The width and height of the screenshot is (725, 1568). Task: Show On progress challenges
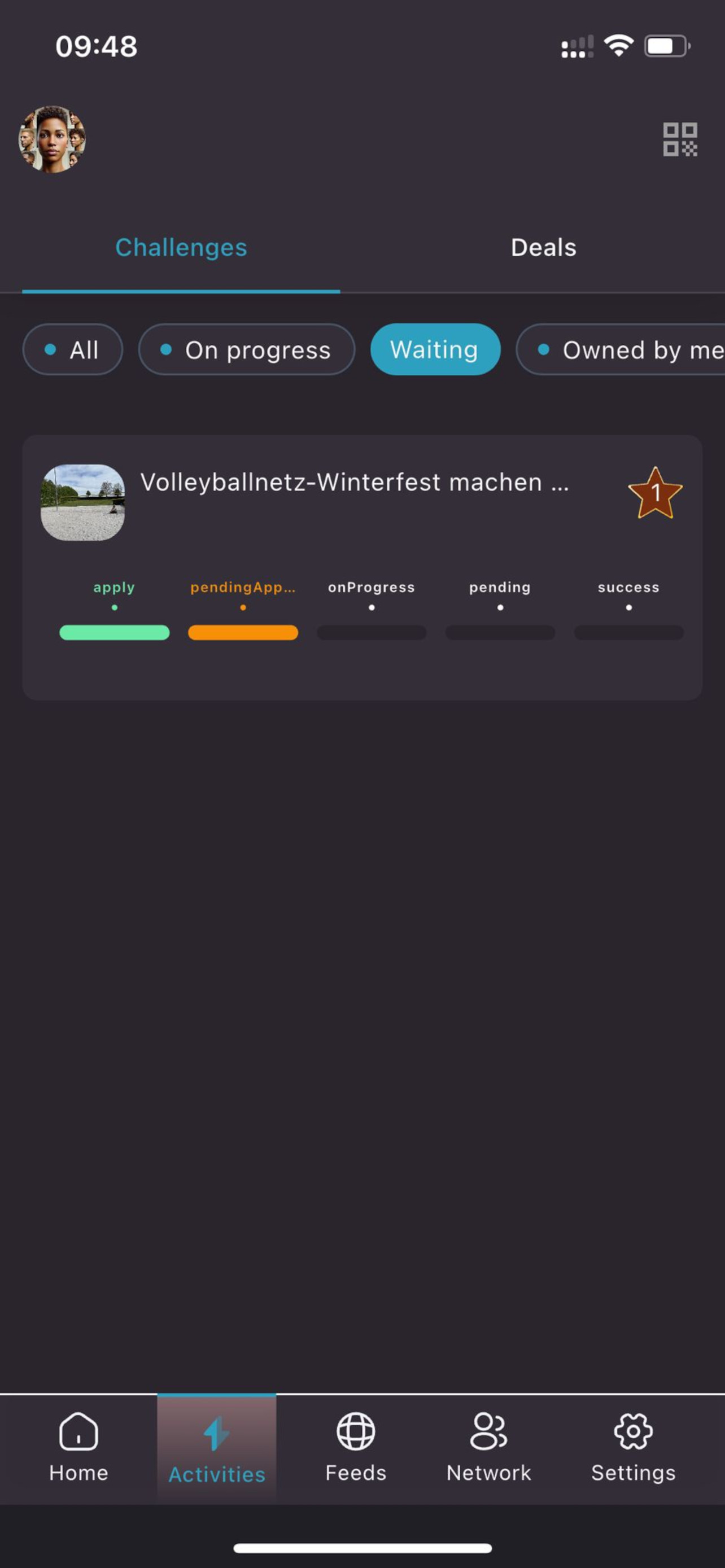[x=247, y=349]
